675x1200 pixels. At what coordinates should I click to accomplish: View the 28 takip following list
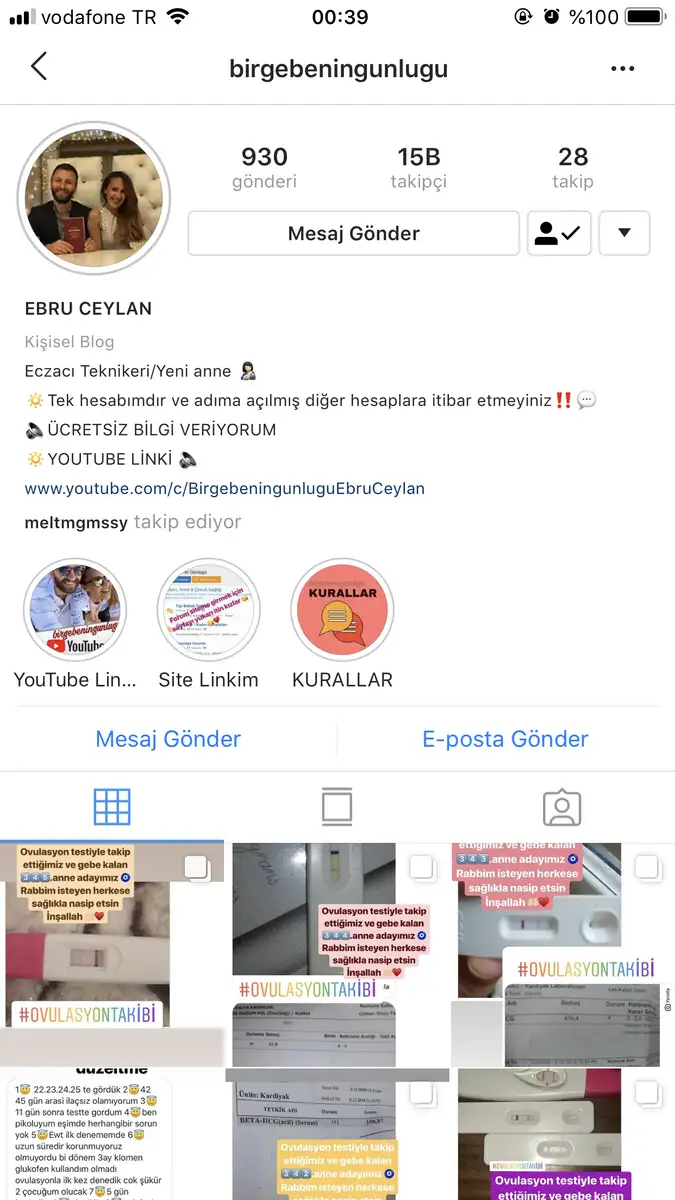(573, 167)
